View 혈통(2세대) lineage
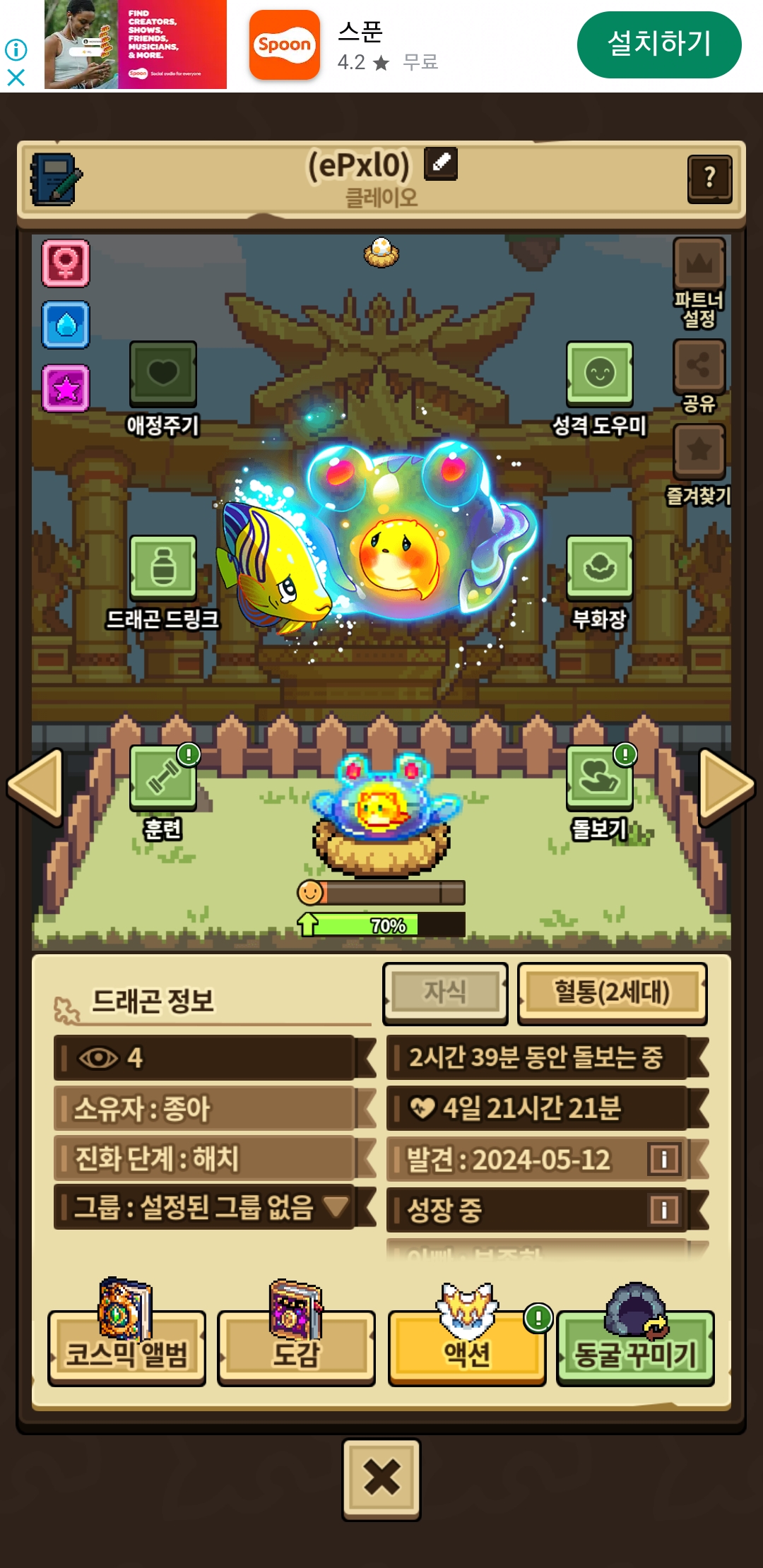This screenshot has height=1568, width=763. (612, 993)
